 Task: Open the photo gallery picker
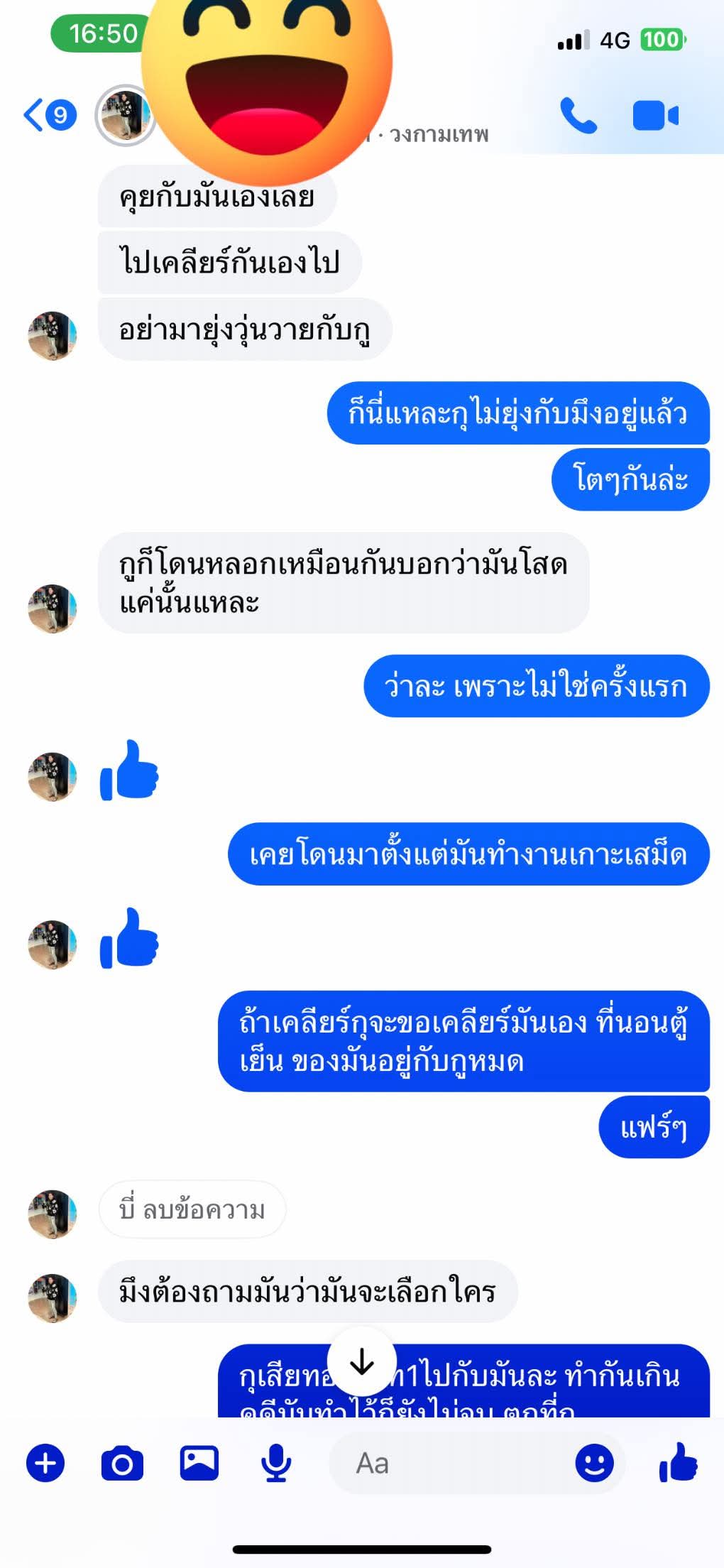point(199,1463)
